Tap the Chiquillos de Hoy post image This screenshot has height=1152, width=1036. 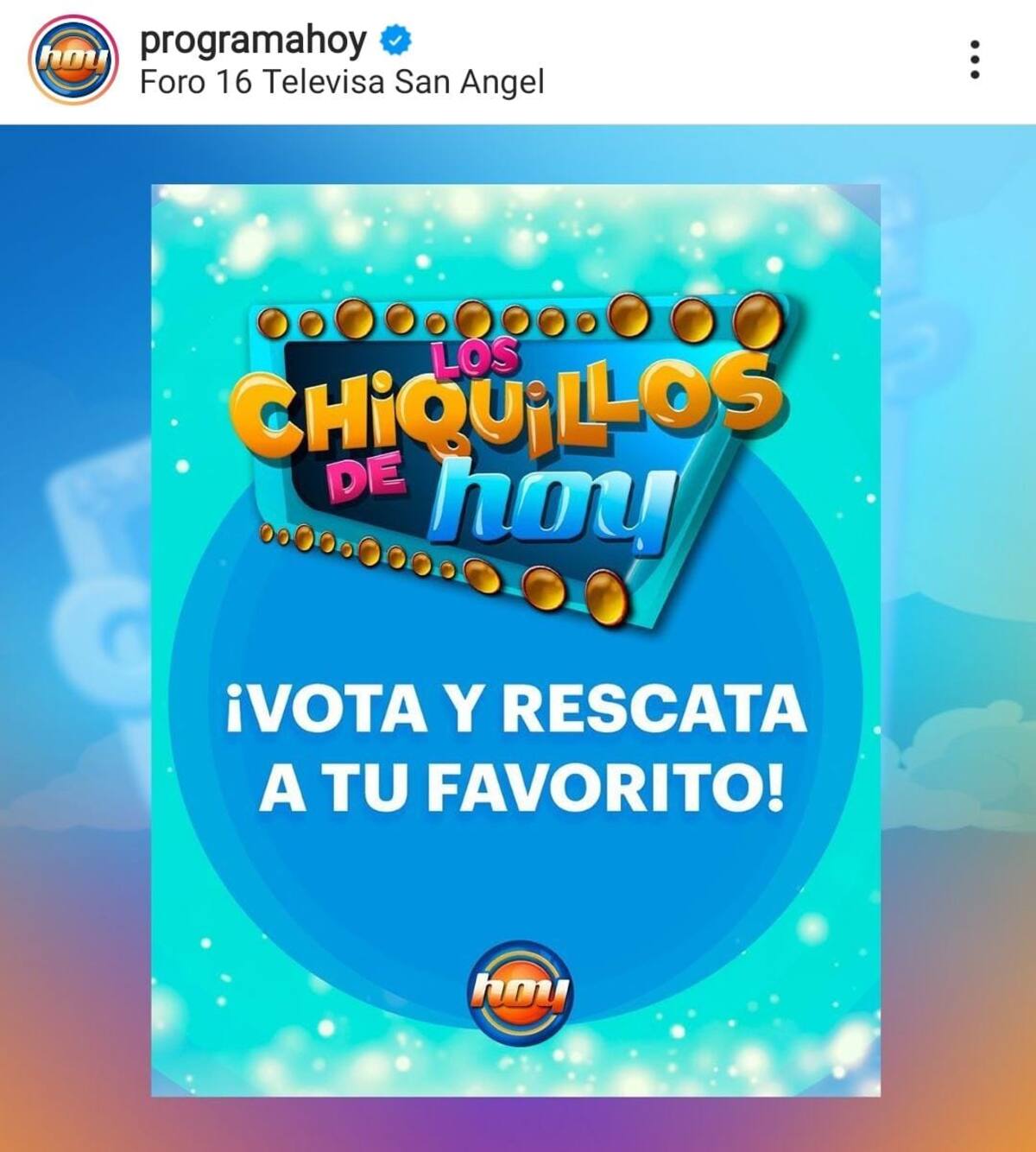click(x=516, y=639)
